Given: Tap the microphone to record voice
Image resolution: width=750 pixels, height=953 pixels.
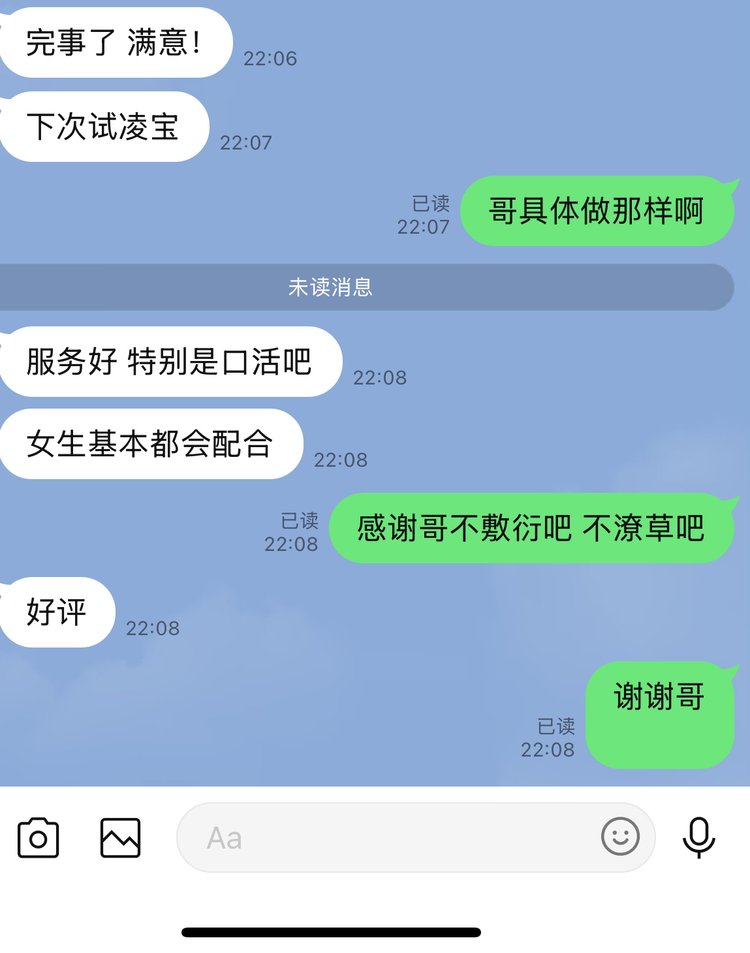Looking at the screenshot, I should [699, 838].
